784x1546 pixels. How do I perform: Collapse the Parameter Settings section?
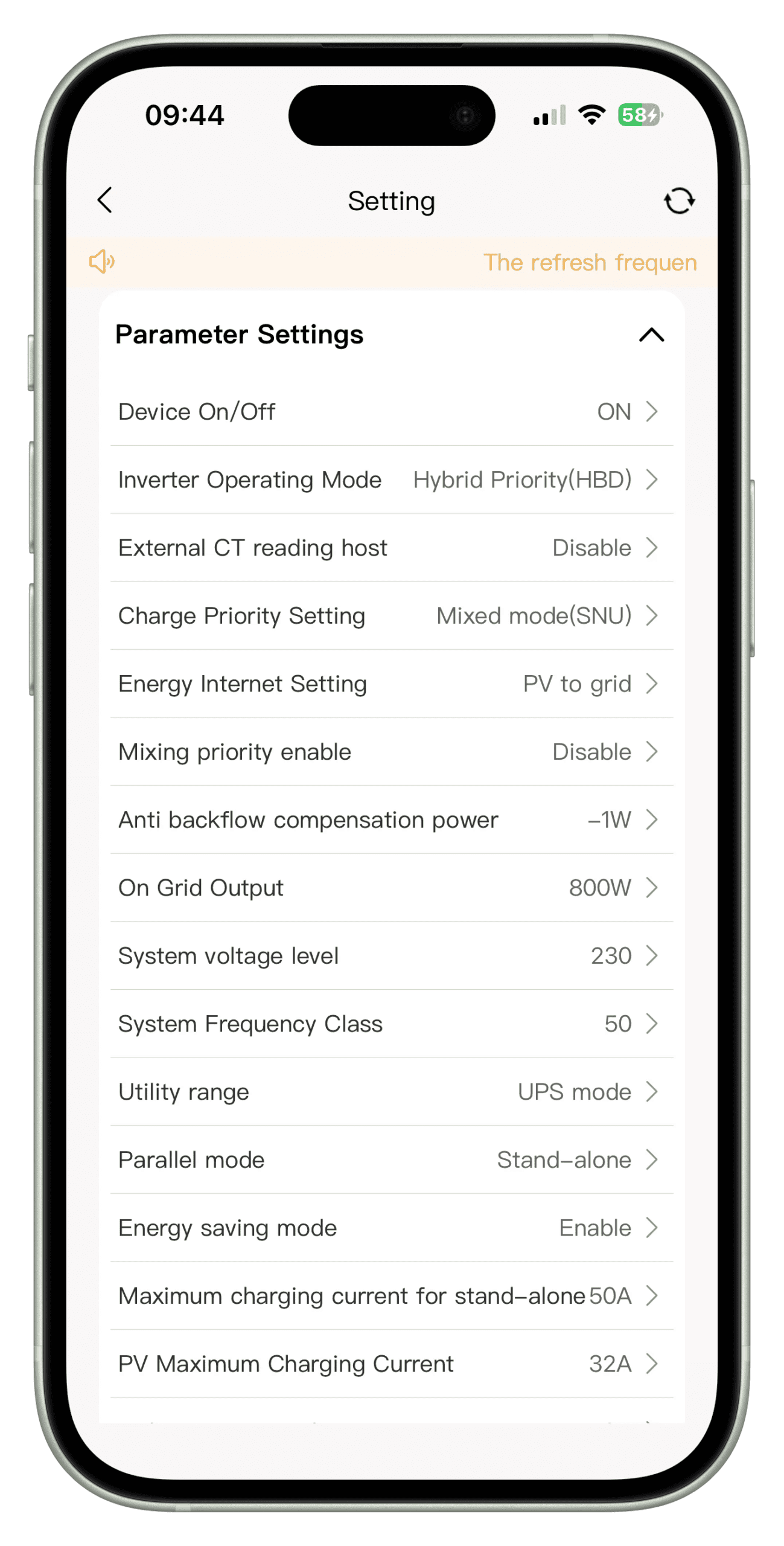click(651, 335)
